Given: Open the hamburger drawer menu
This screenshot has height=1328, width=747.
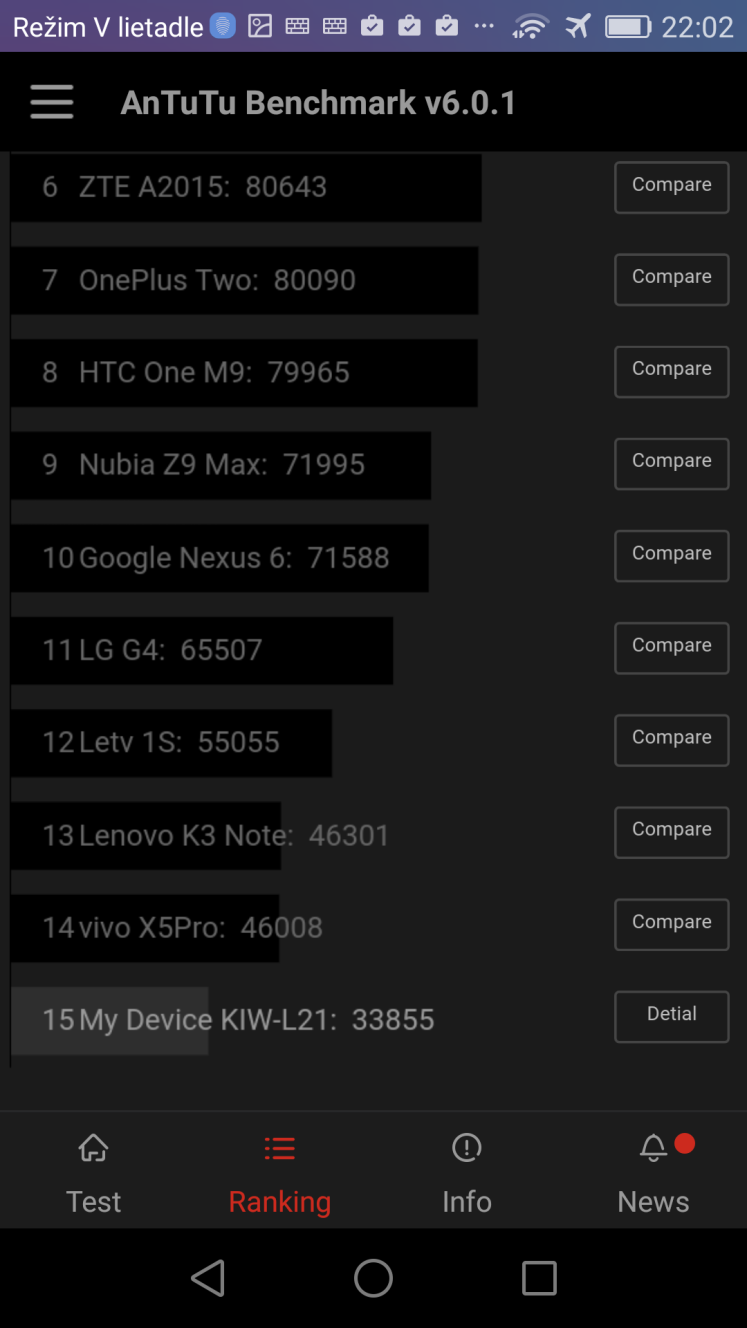Looking at the screenshot, I should [52, 102].
